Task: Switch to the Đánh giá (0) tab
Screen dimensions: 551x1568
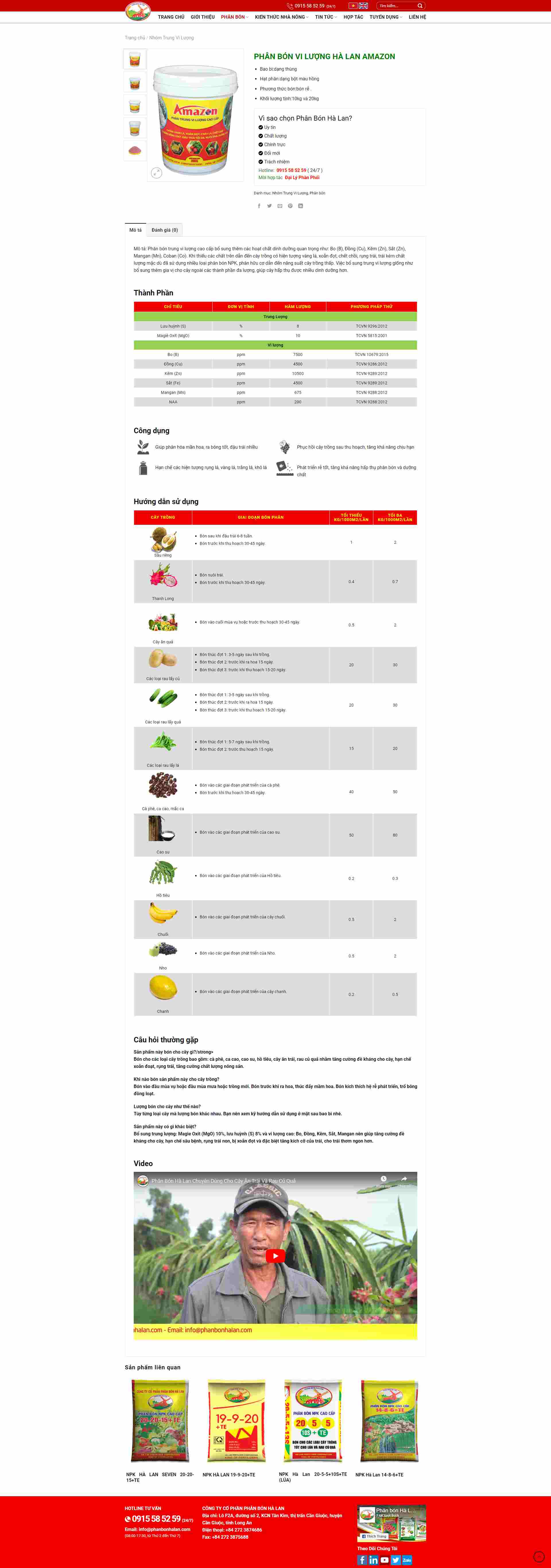Action: pyautogui.click(x=165, y=230)
